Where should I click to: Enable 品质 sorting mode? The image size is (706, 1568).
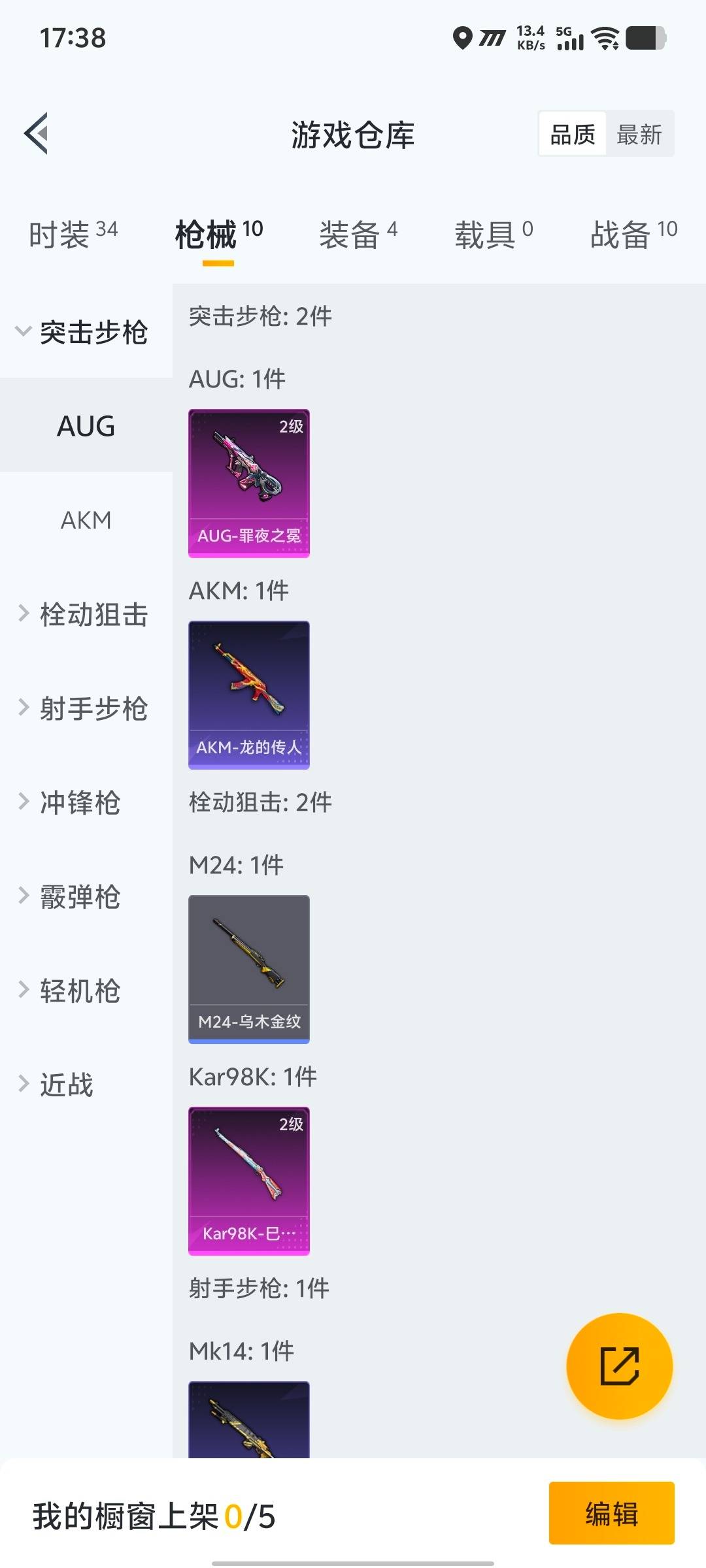[x=571, y=133]
